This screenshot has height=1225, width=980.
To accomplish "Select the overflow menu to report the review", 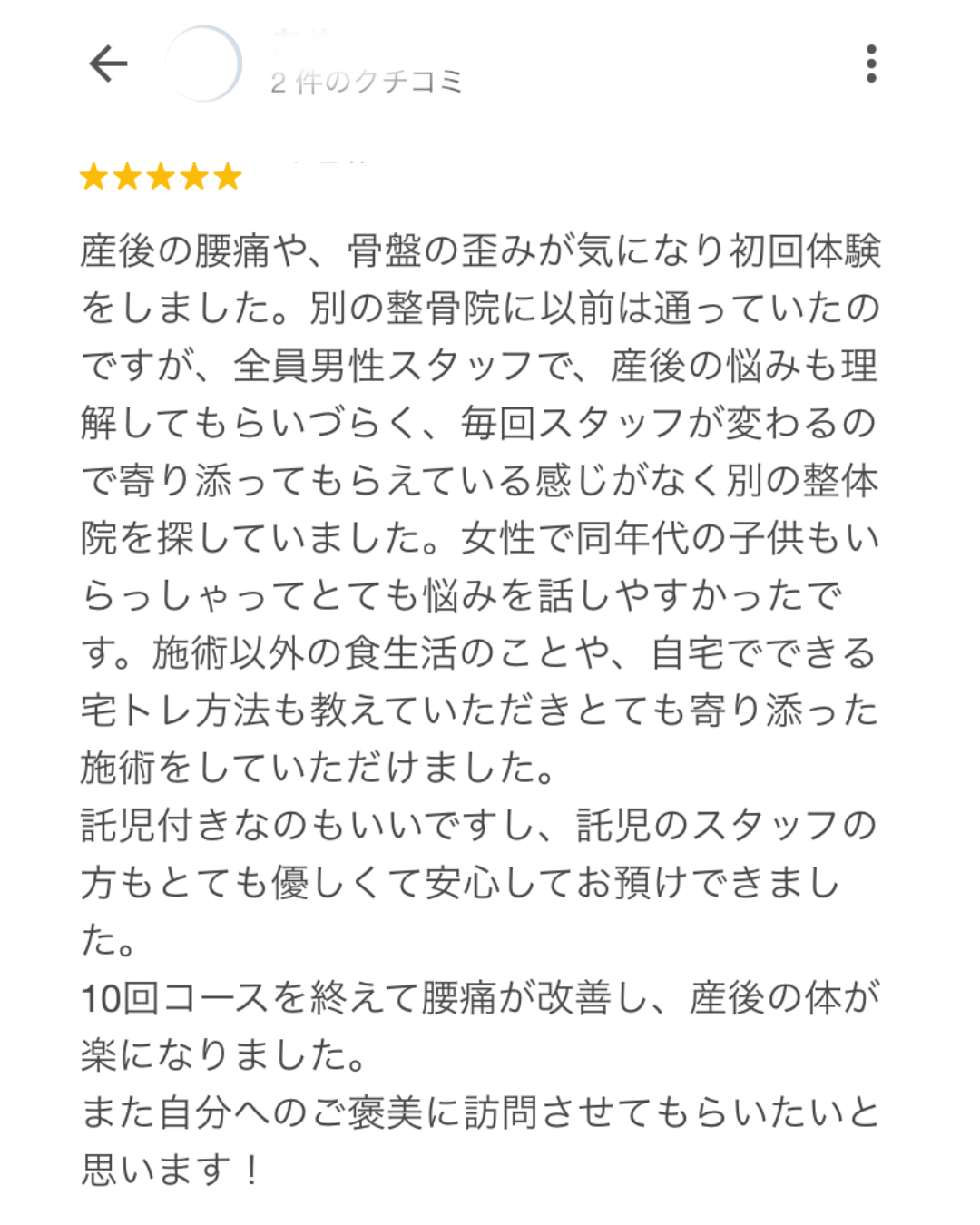I will click(x=873, y=63).
